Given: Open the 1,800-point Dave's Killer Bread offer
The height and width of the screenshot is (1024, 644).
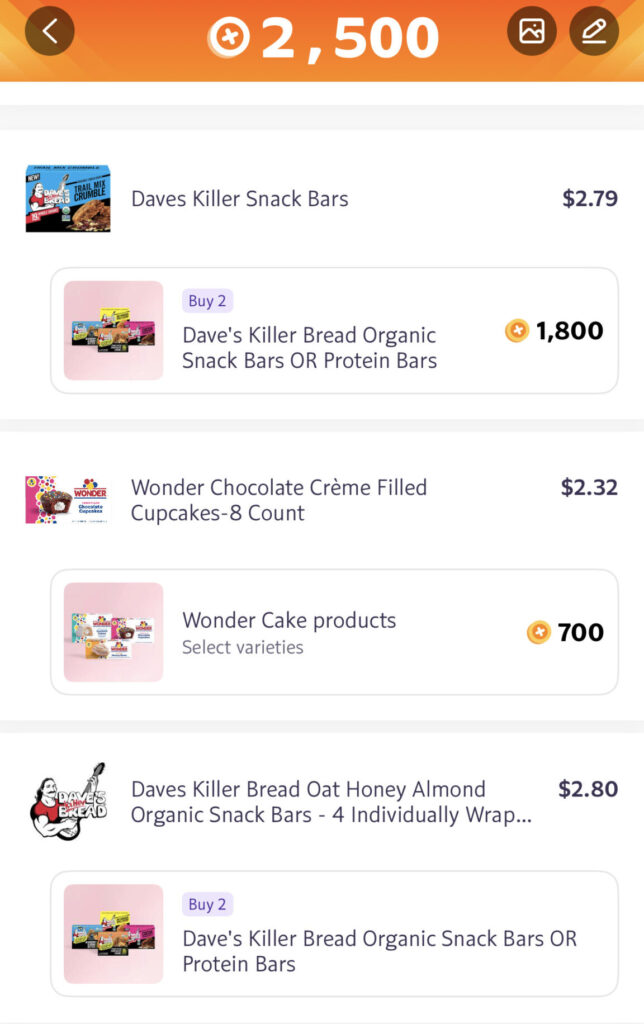Looking at the screenshot, I should (x=334, y=331).
